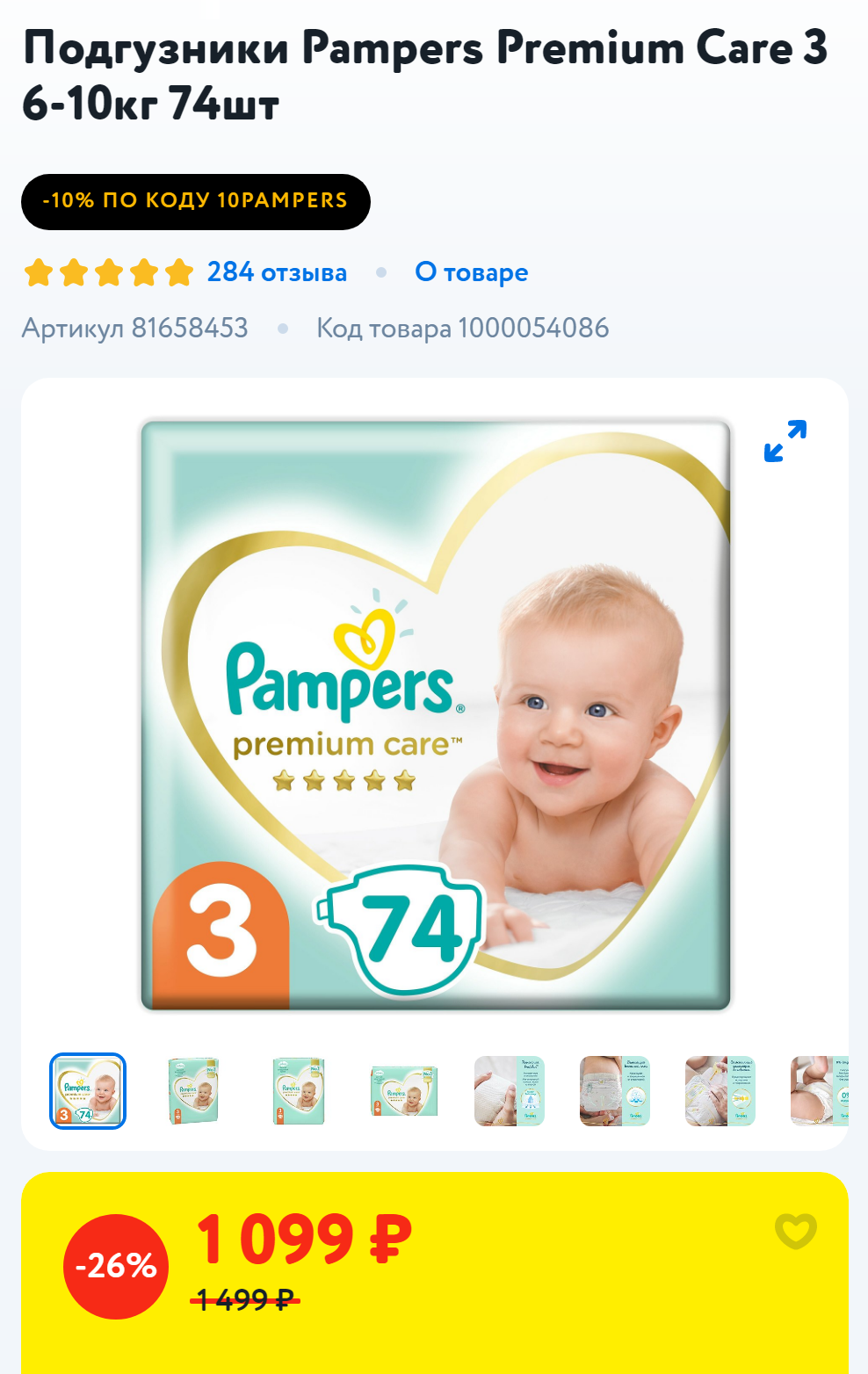Select the seventh gallery thumbnail
The image size is (868, 1374).
coord(720,1091)
